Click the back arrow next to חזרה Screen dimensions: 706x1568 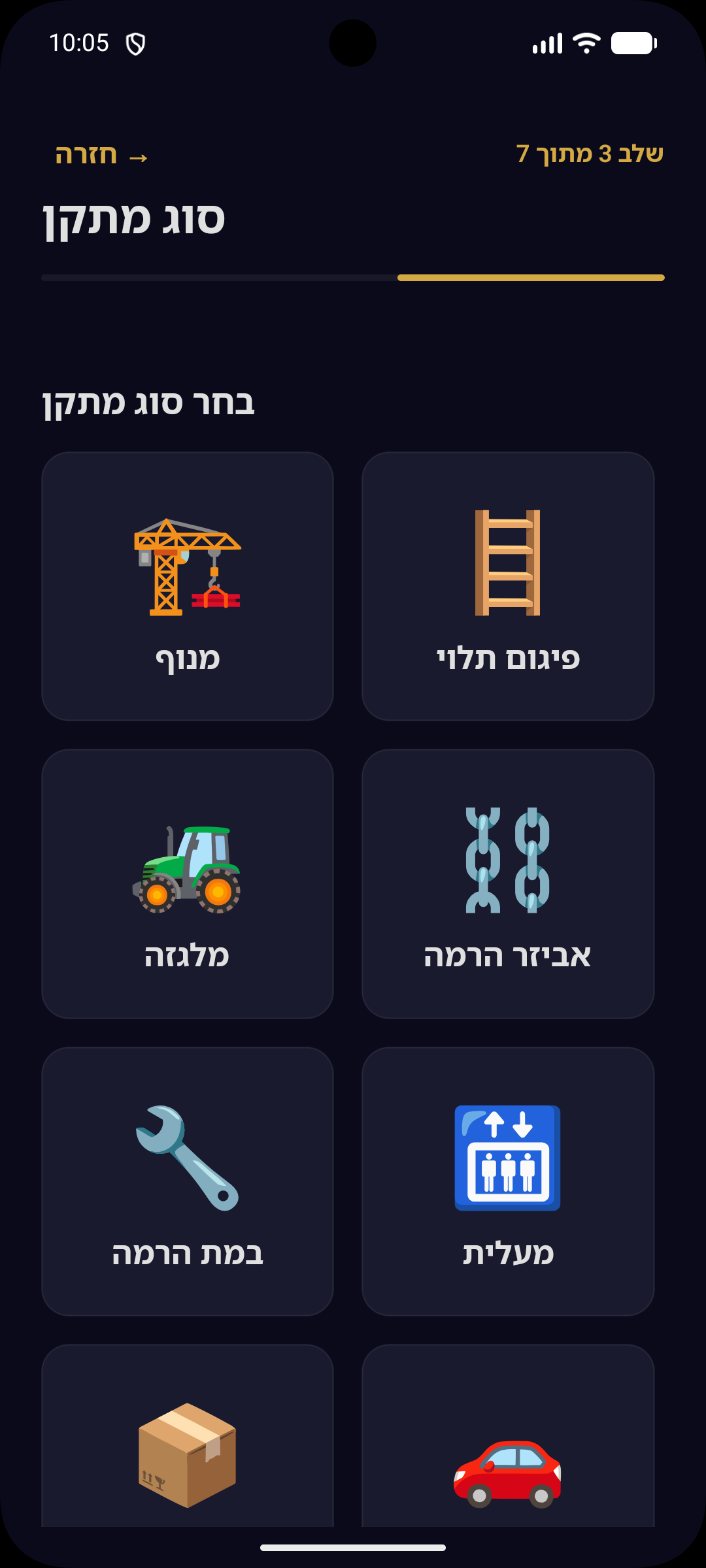pos(139,157)
